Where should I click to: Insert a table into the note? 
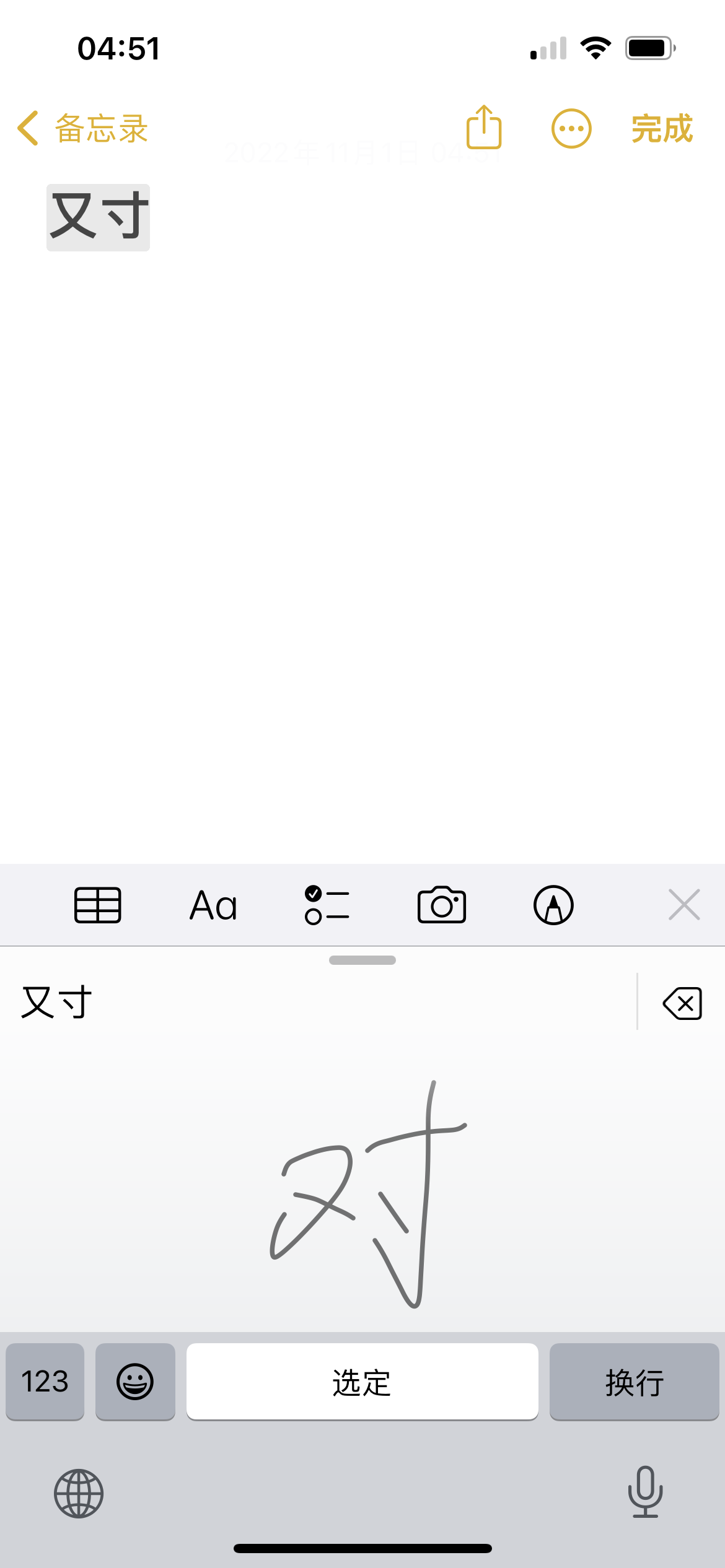tap(98, 905)
